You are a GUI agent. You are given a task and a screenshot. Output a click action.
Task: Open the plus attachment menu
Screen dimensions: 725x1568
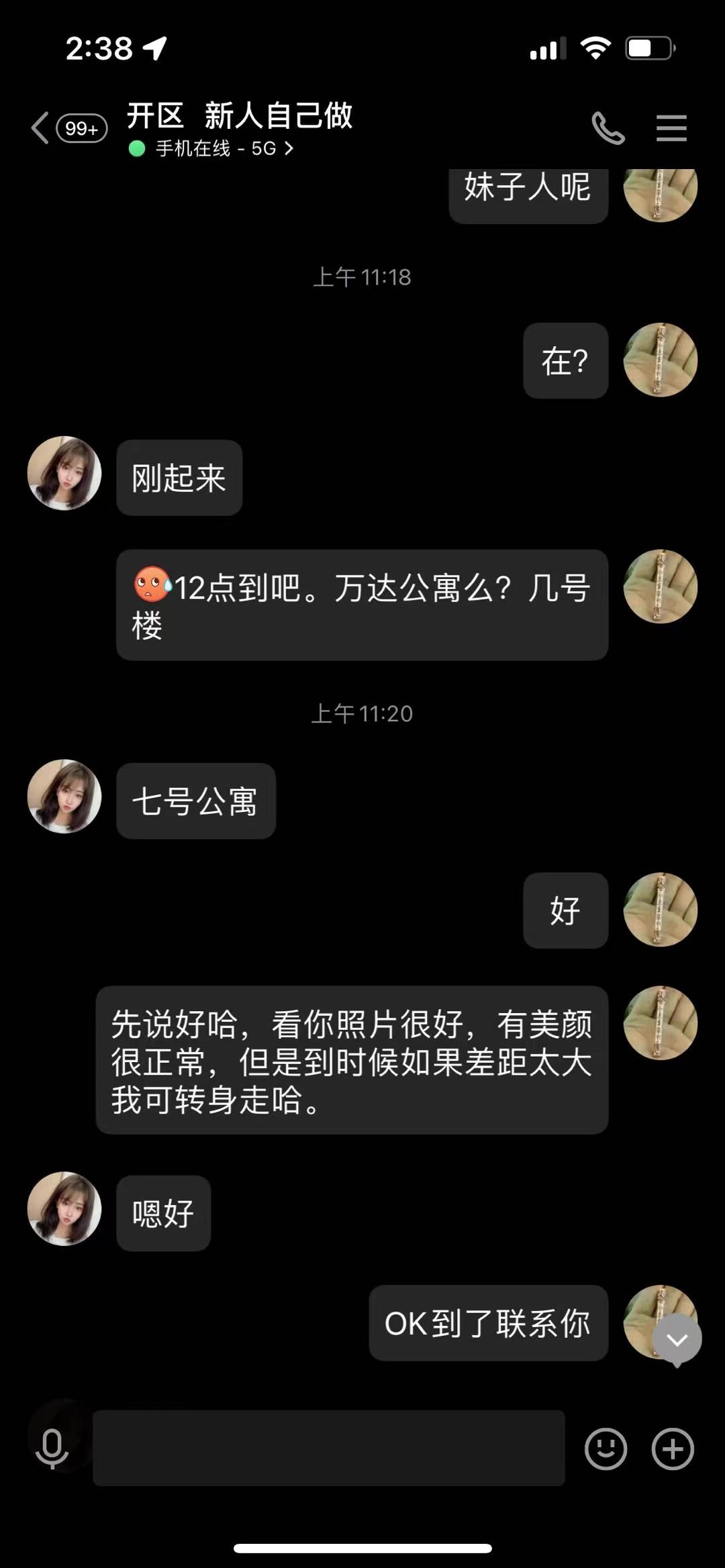click(x=672, y=1448)
